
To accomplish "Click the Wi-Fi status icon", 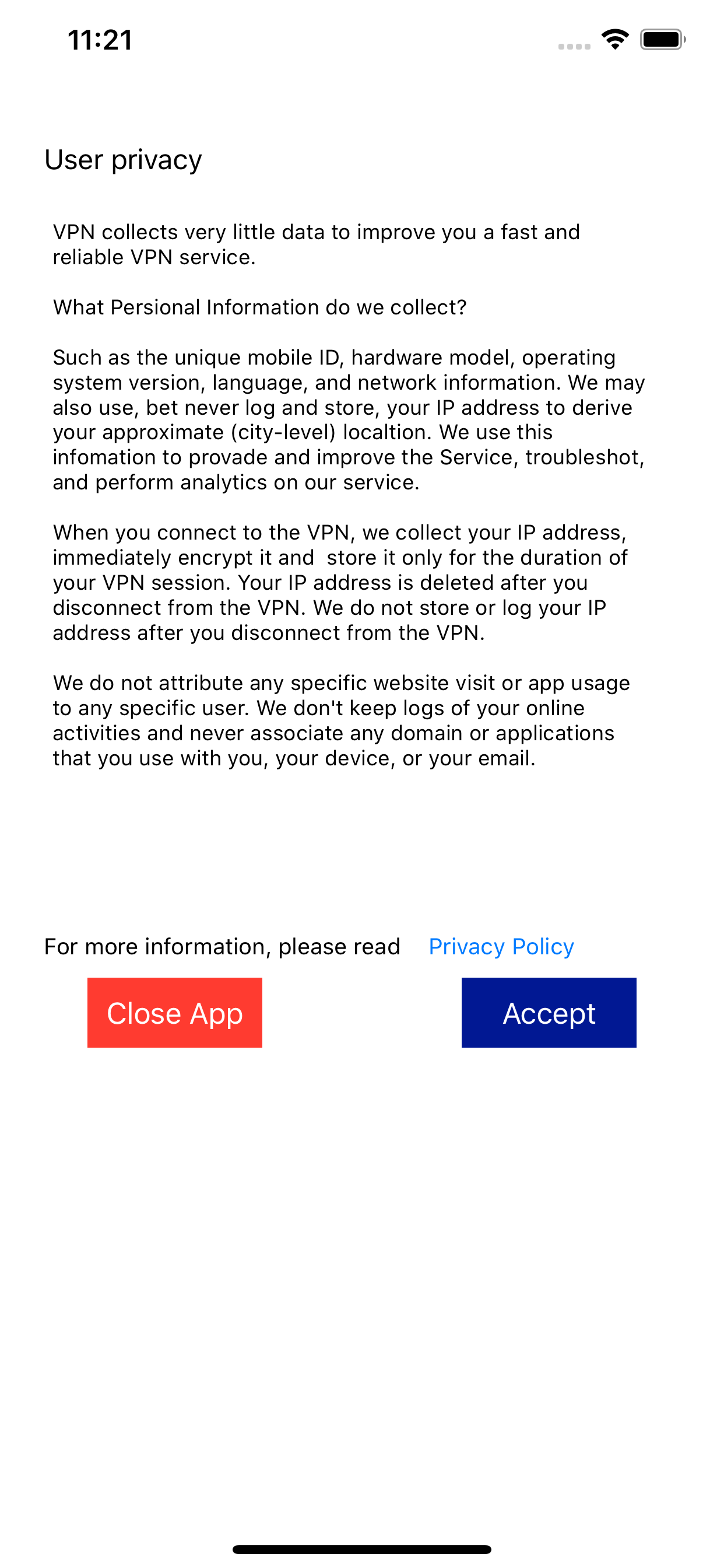I will click(615, 39).
